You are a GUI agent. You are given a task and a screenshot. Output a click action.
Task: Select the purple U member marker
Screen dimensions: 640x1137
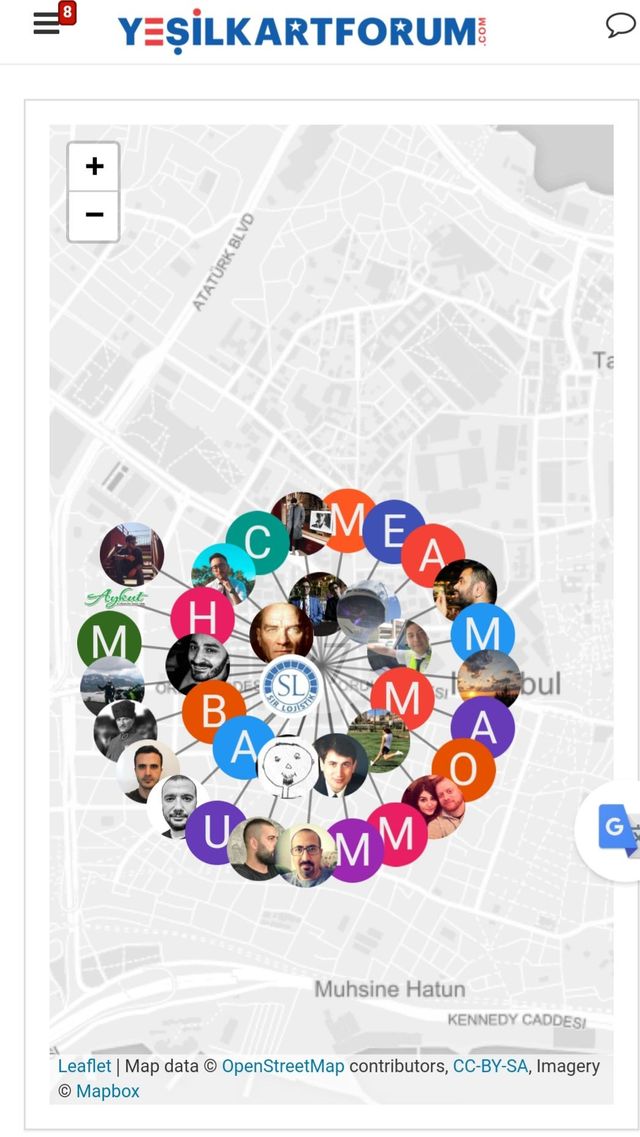tap(216, 832)
